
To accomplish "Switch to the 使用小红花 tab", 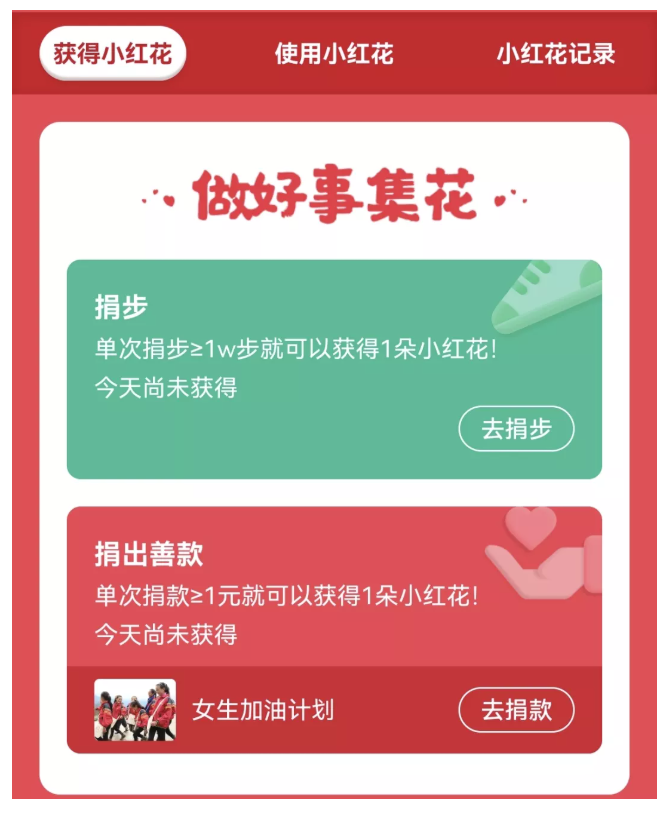I will pyautogui.click(x=334, y=54).
